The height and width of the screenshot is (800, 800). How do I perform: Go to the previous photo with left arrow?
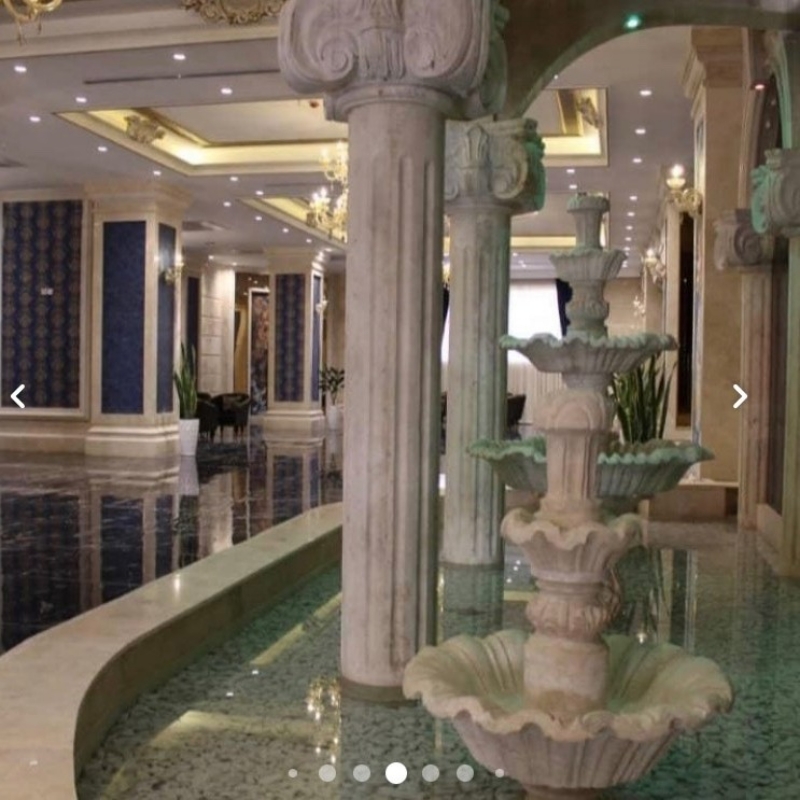pos(17,396)
